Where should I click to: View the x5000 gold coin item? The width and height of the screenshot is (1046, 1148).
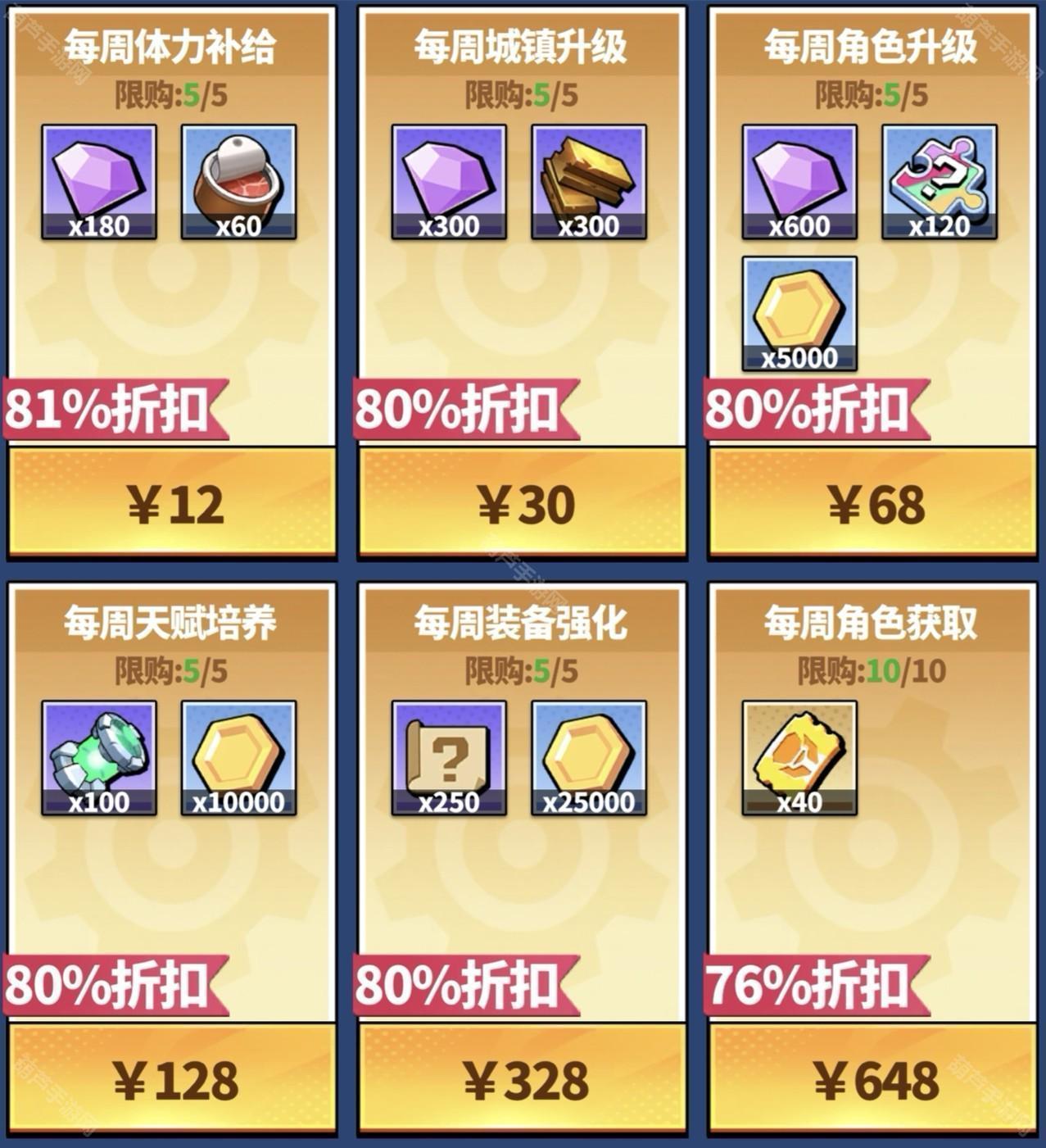point(799,314)
